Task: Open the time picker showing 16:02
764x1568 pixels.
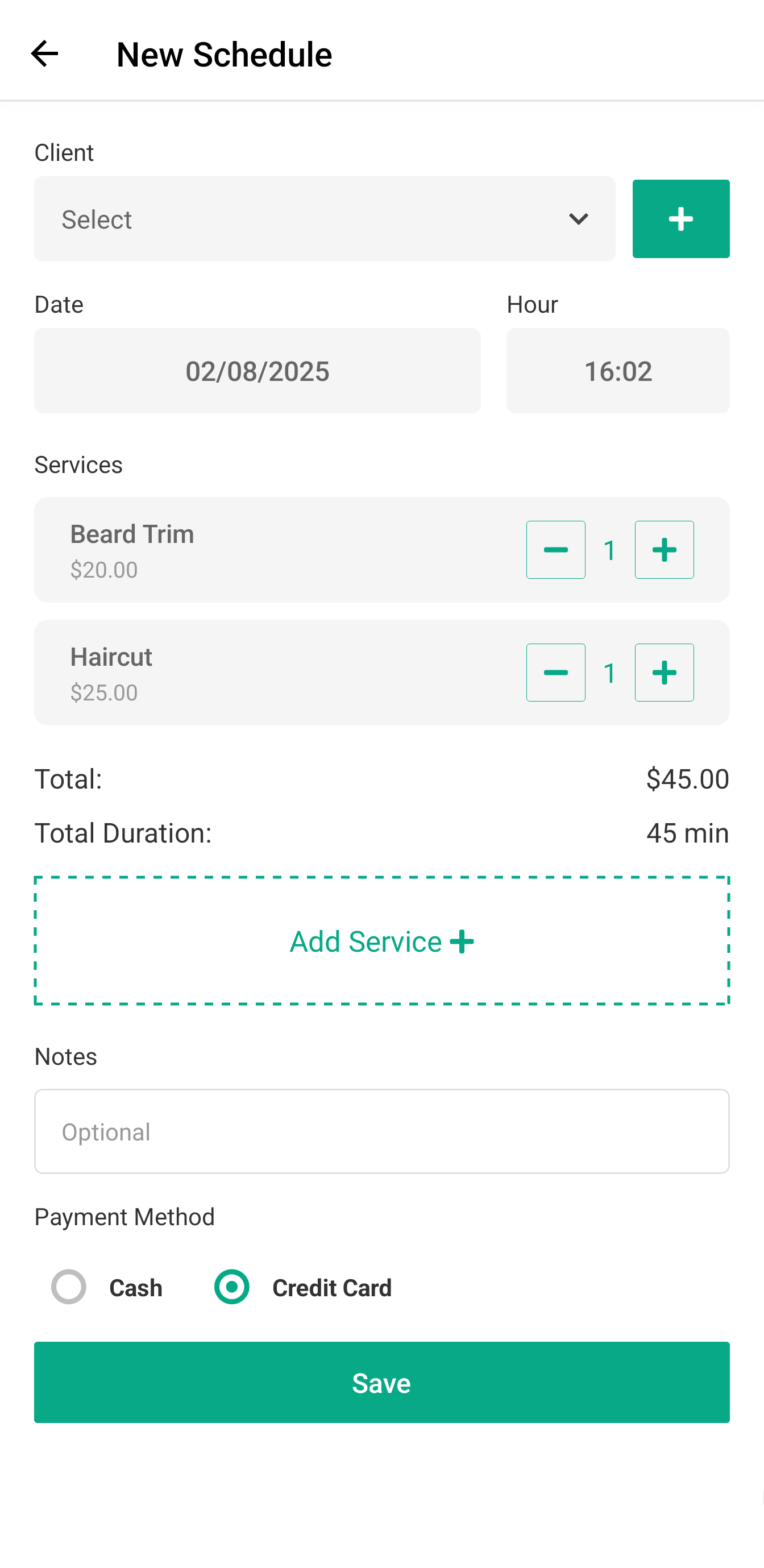Action: click(617, 370)
